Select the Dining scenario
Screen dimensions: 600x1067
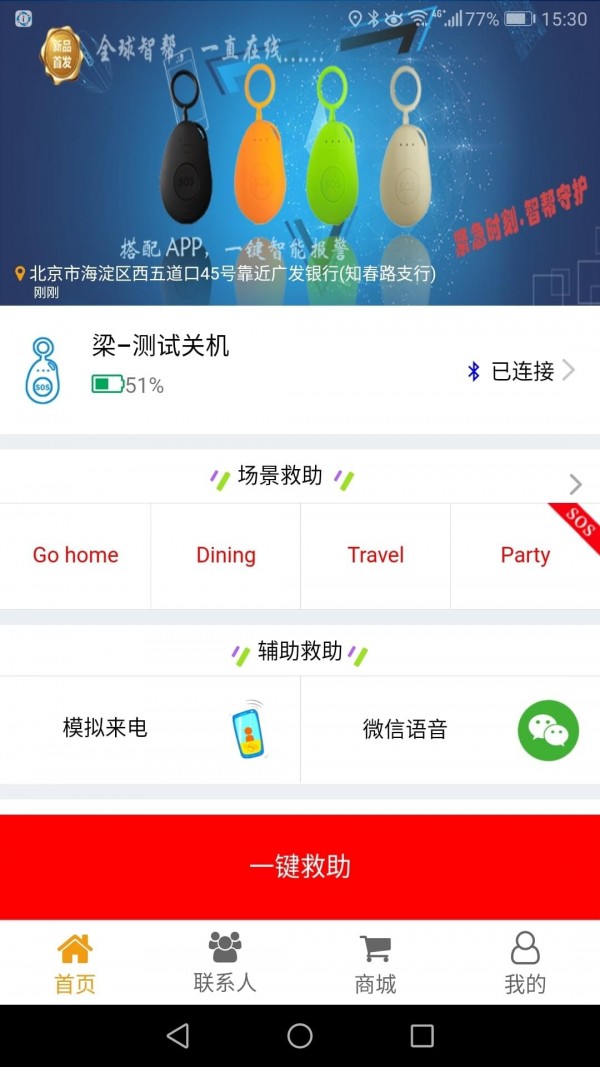click(x=225, y=555)
